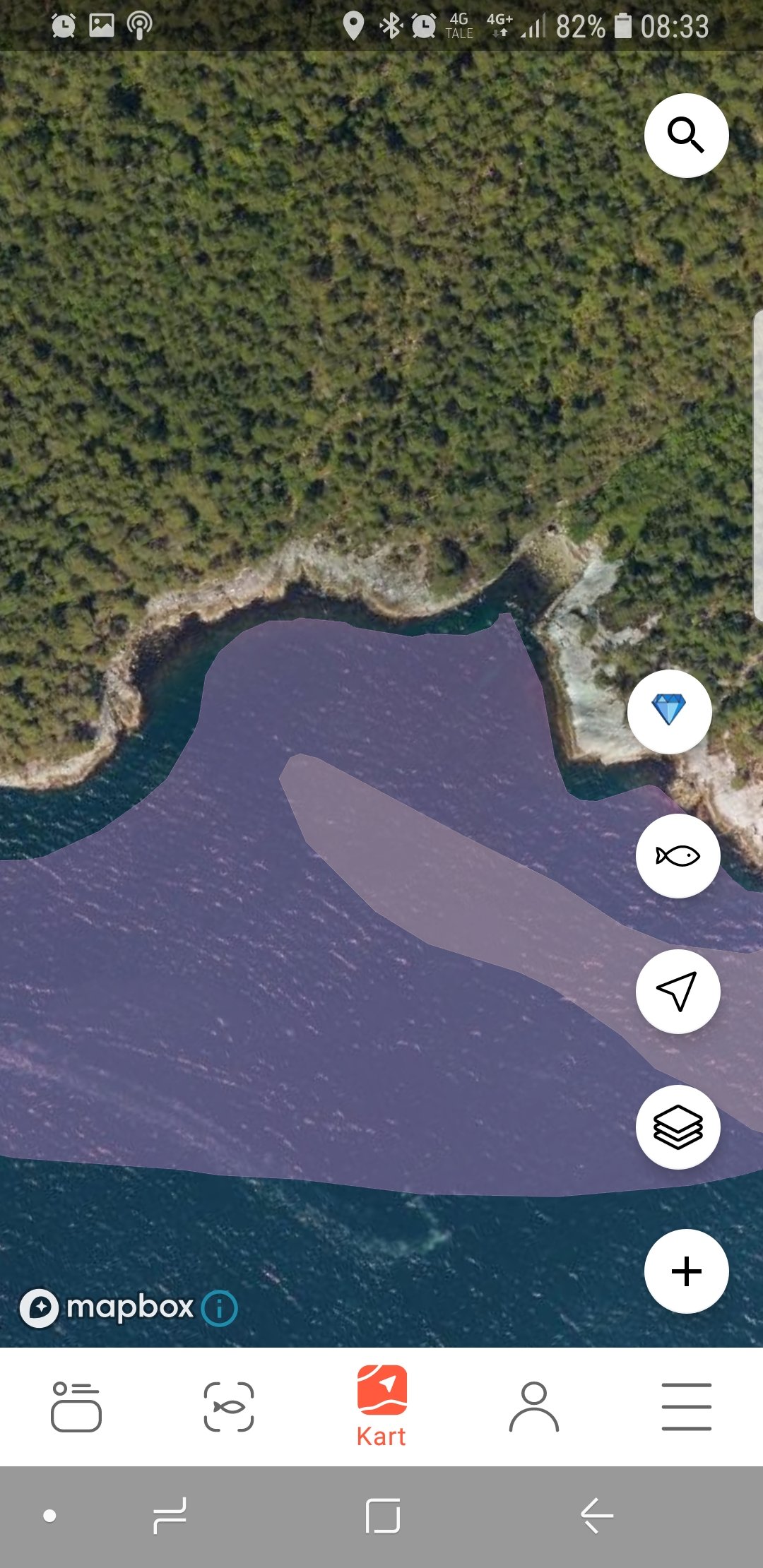
Task: Open the Mapbox info icon
Action: tap(219, 1308)
